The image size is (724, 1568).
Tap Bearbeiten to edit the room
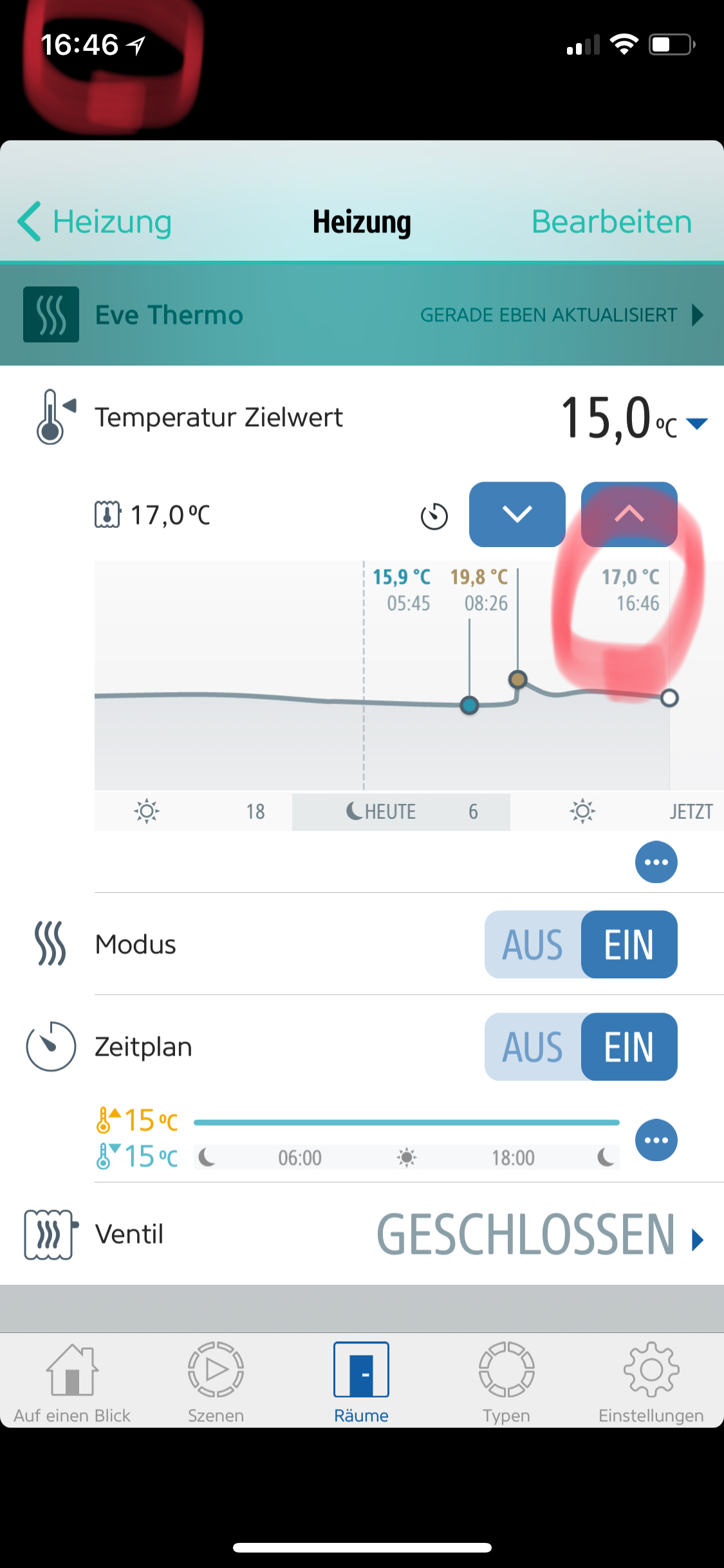click(611, 222)
